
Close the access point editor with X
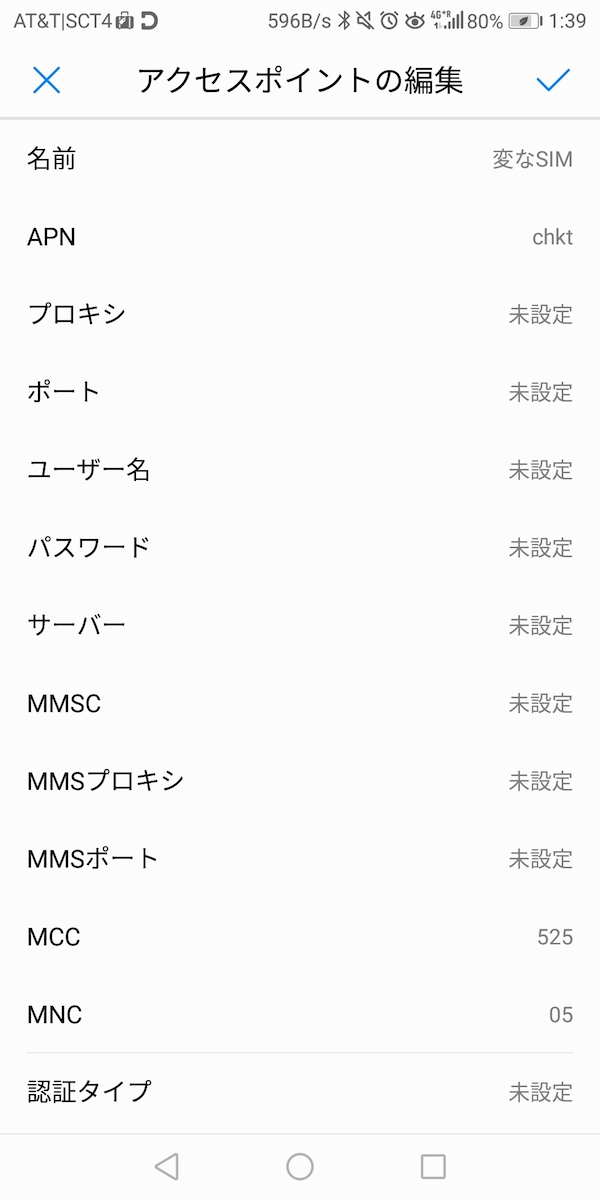(46, 81)
